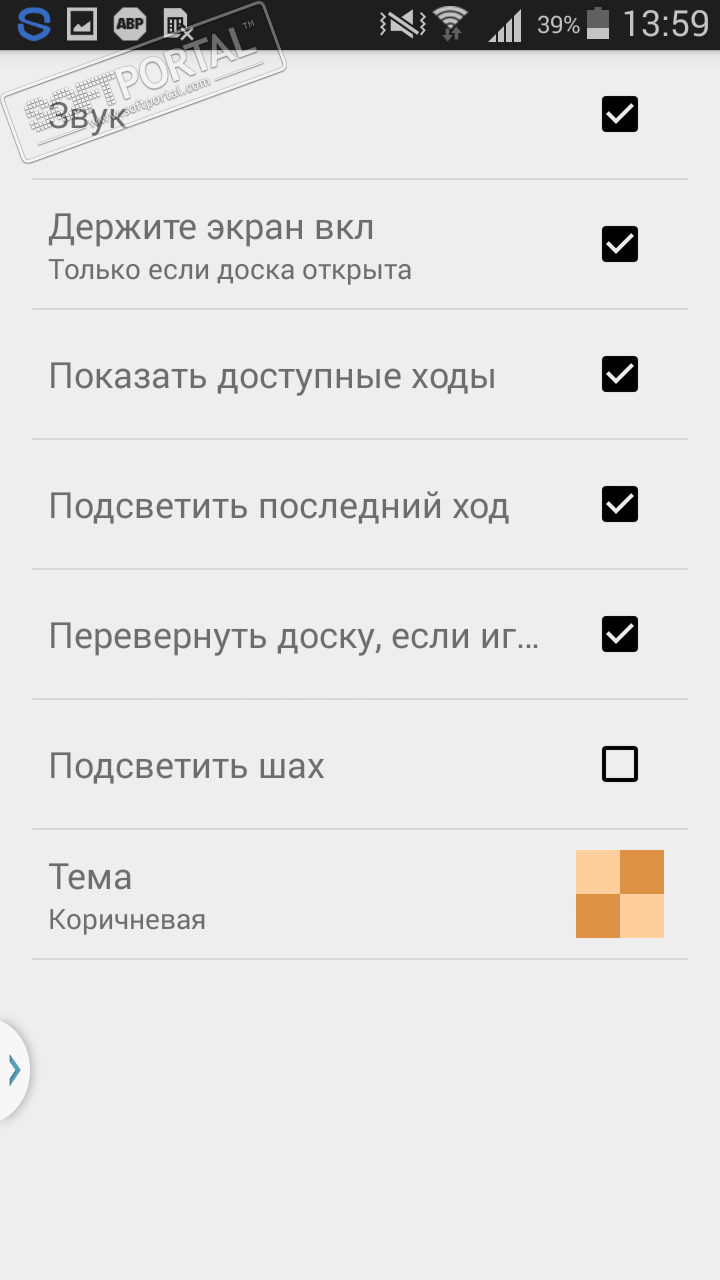Uncheck Перевернуть доску setting
This screenshot has width=720, height=1280.
pos(619,634)
